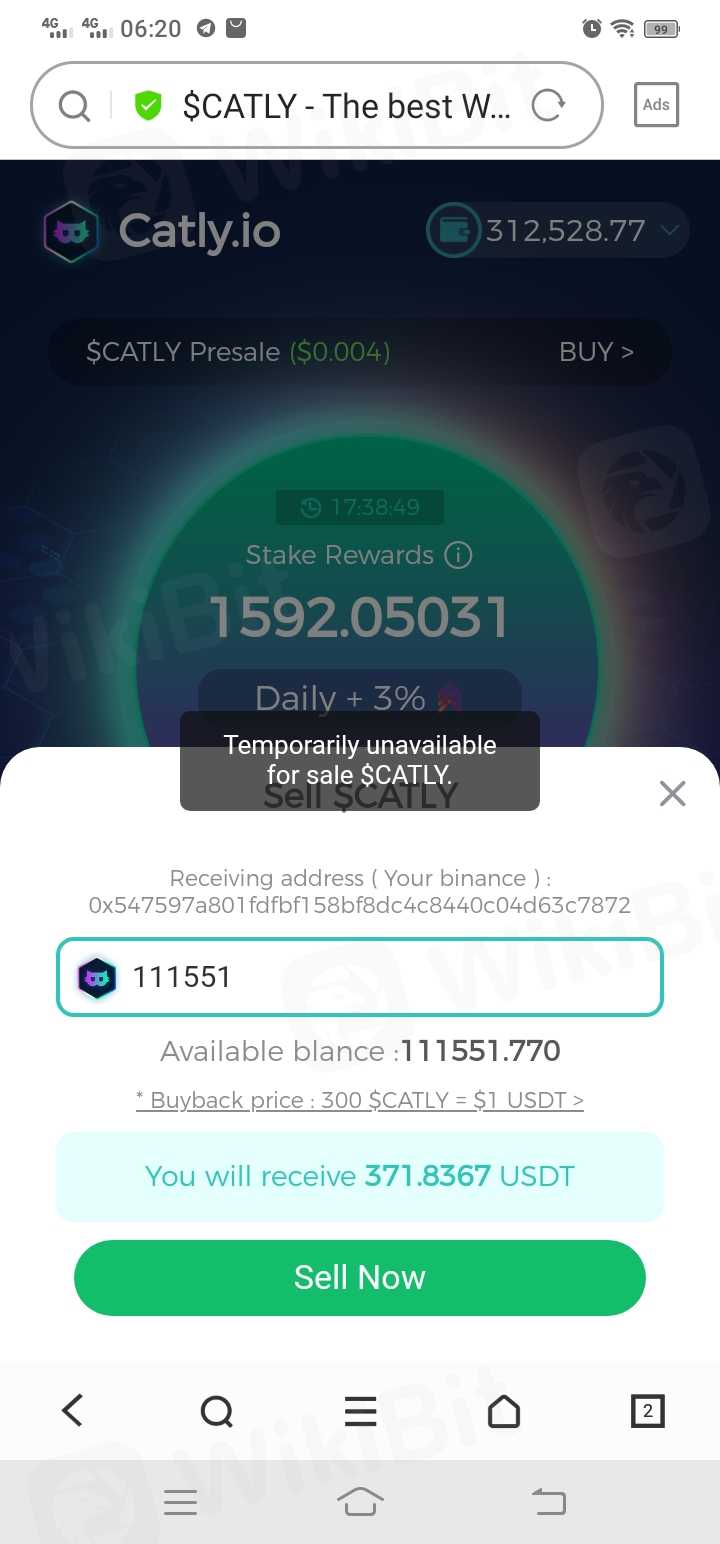Open the browser address bar

pos(340,105)
